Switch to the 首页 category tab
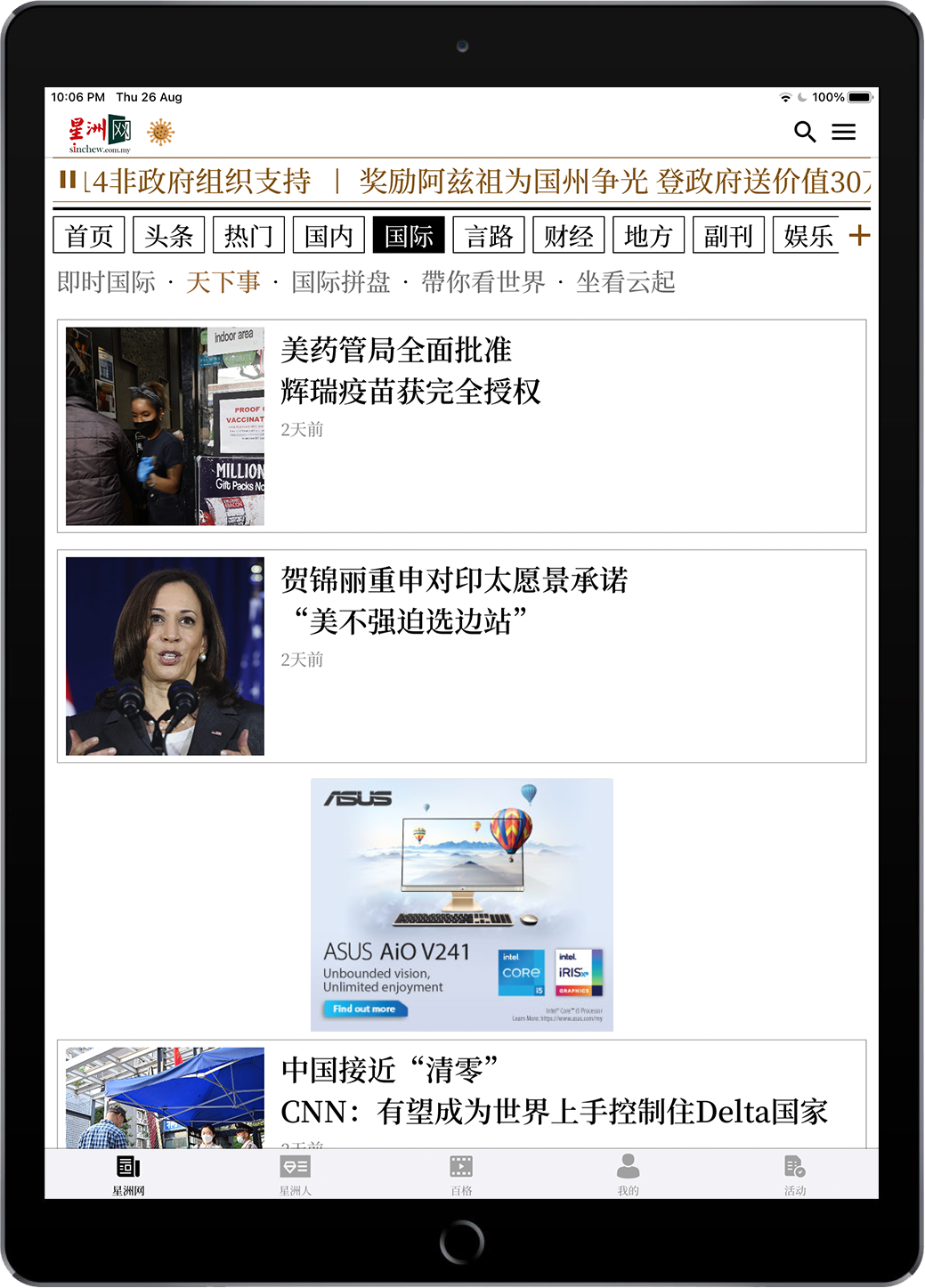Viewport: 925px width, 1288px height. pyautogui.click(x=89, y=236)
